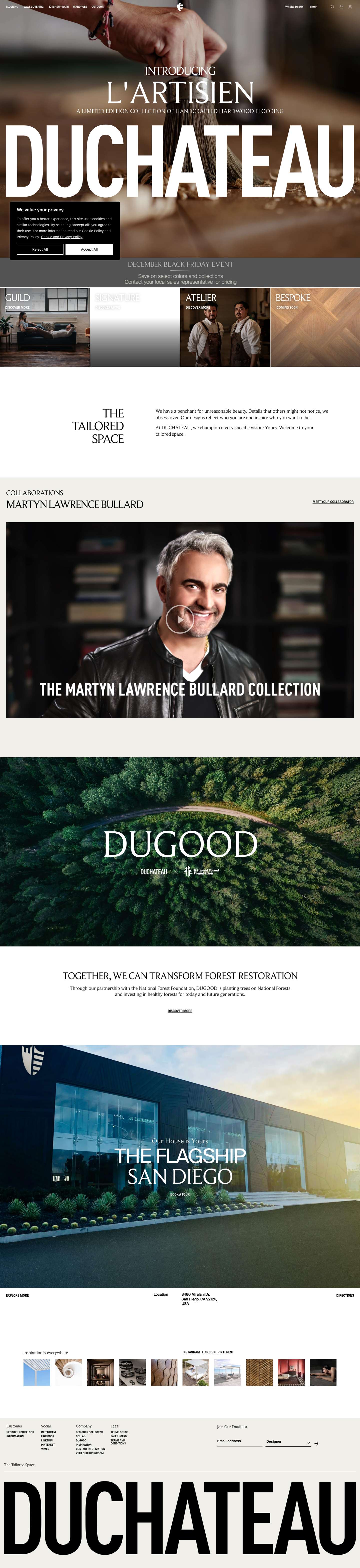Read the Cookie and Privacy Policy link

62,237
